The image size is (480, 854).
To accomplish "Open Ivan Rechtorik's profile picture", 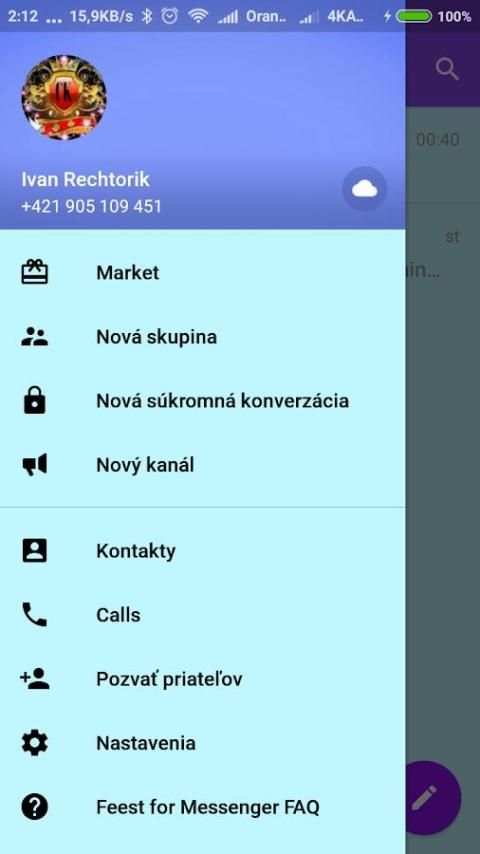I will click(x=64, y=97).
